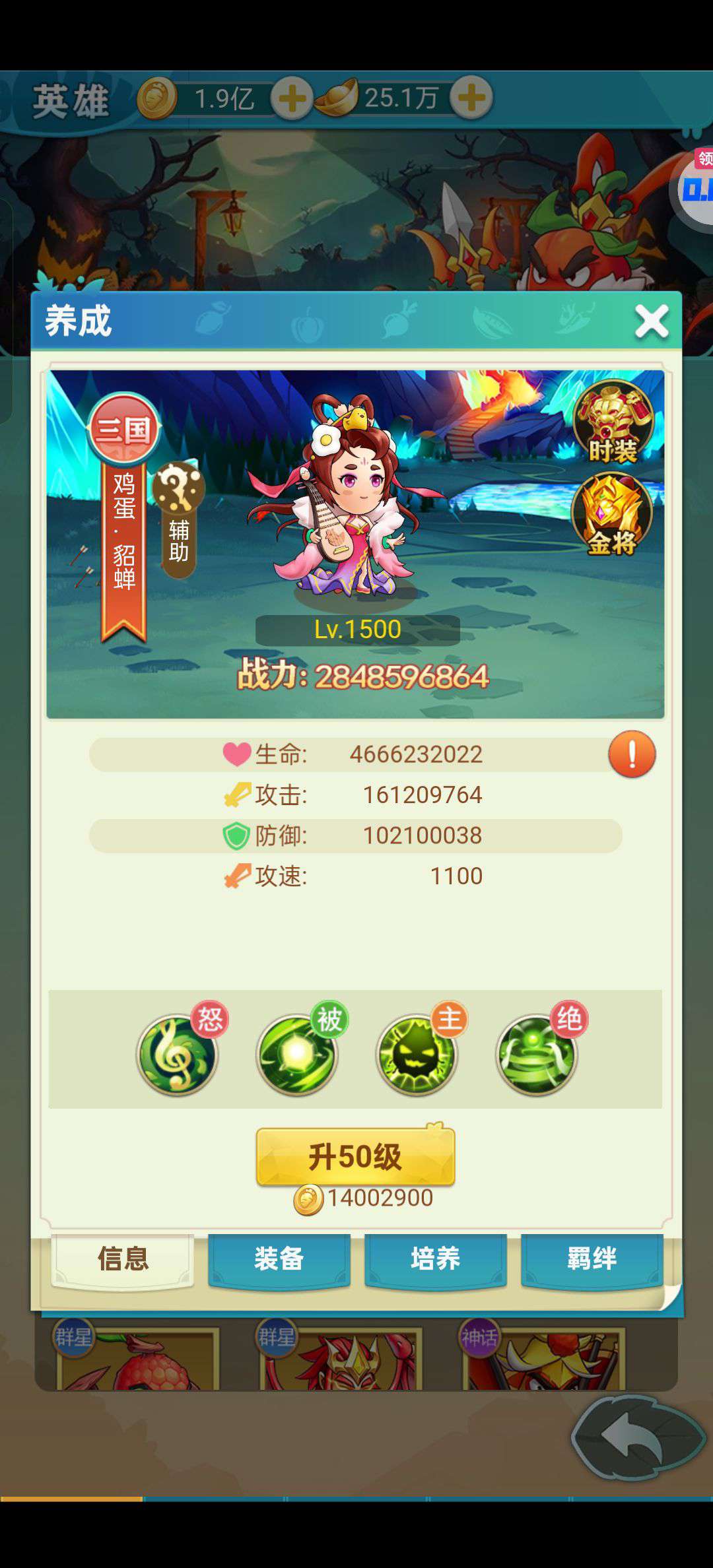View the 绝 ultimate skill
713x1568 pixels.
tap(537, 1053)
